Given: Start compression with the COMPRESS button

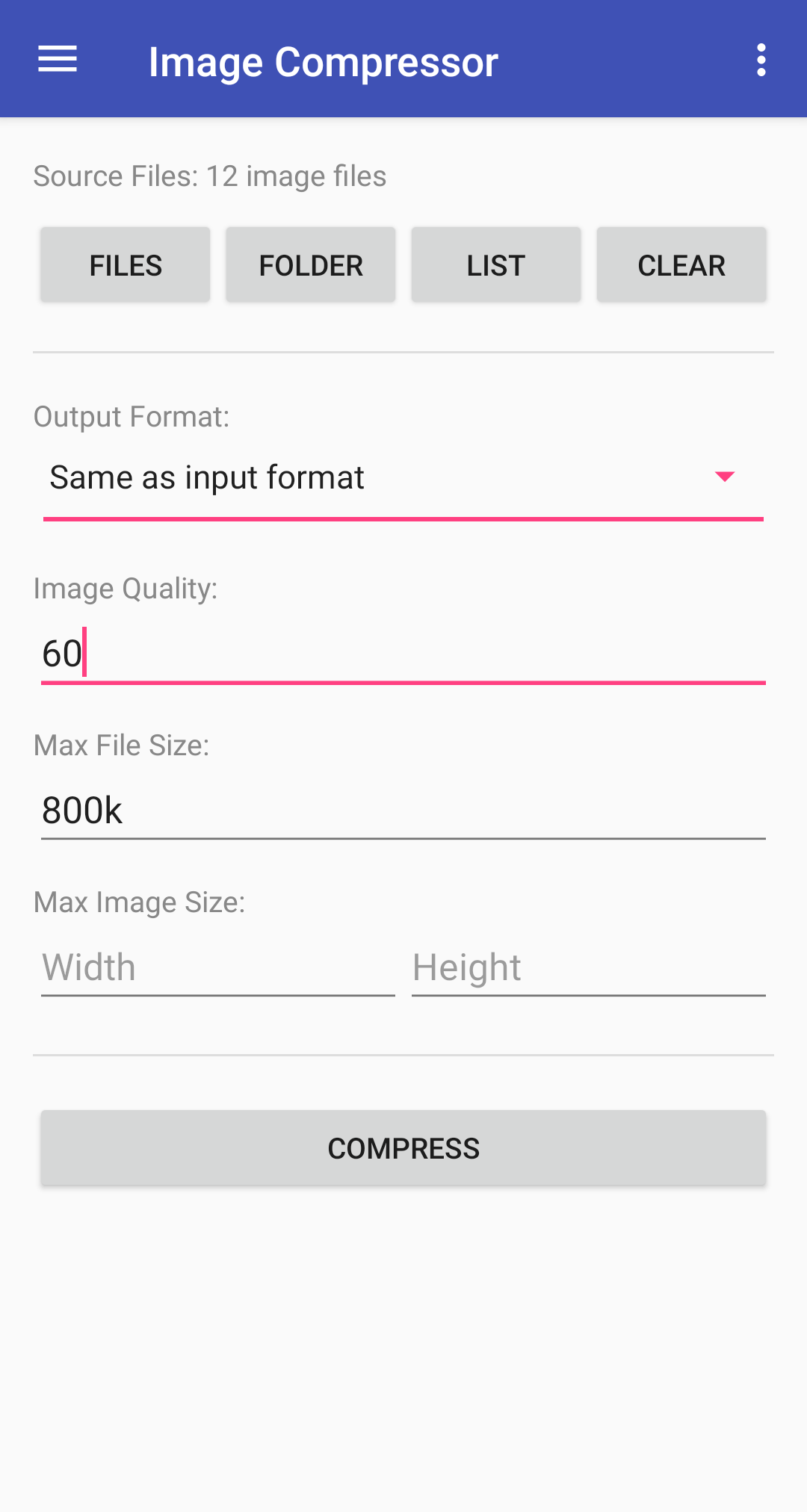Looking at the screenshot, I should 403,1148.
